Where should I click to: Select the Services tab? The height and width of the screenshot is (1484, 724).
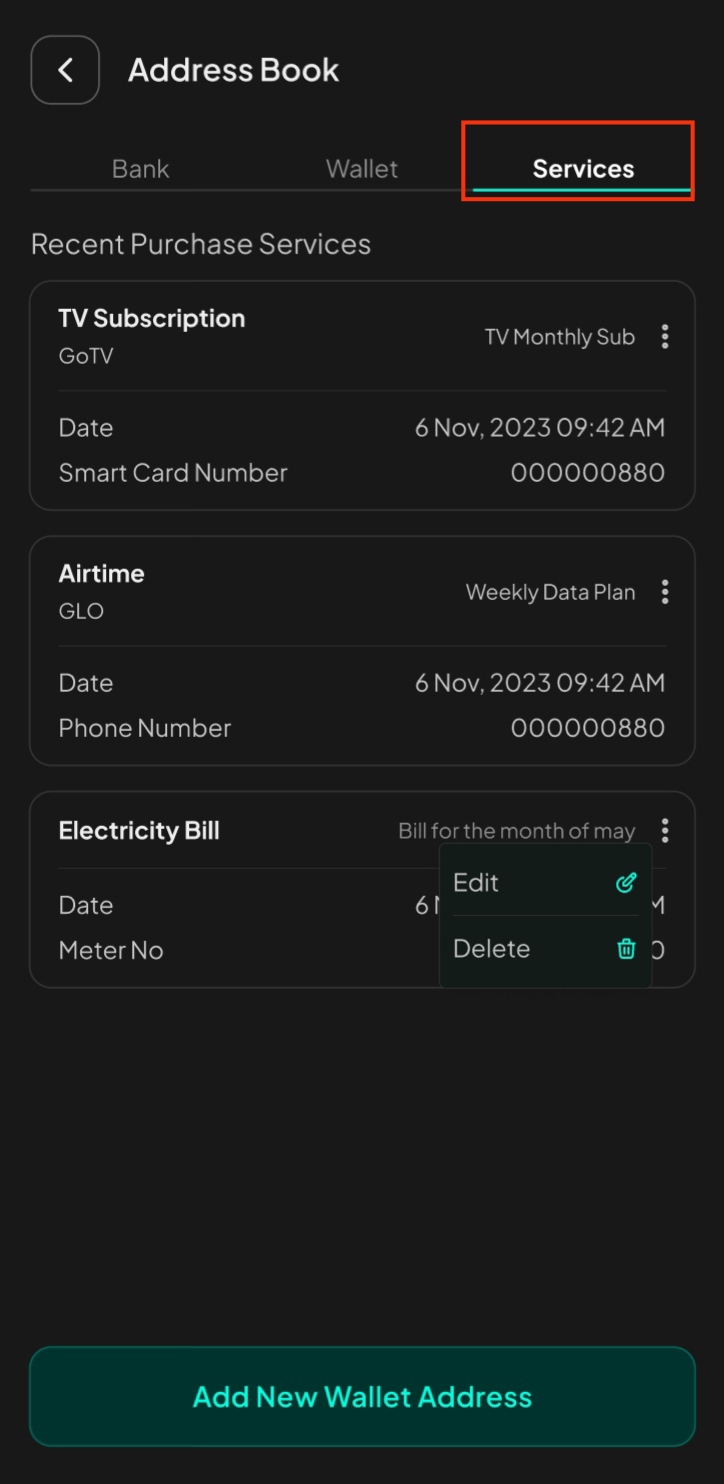(x=583, y=168)
